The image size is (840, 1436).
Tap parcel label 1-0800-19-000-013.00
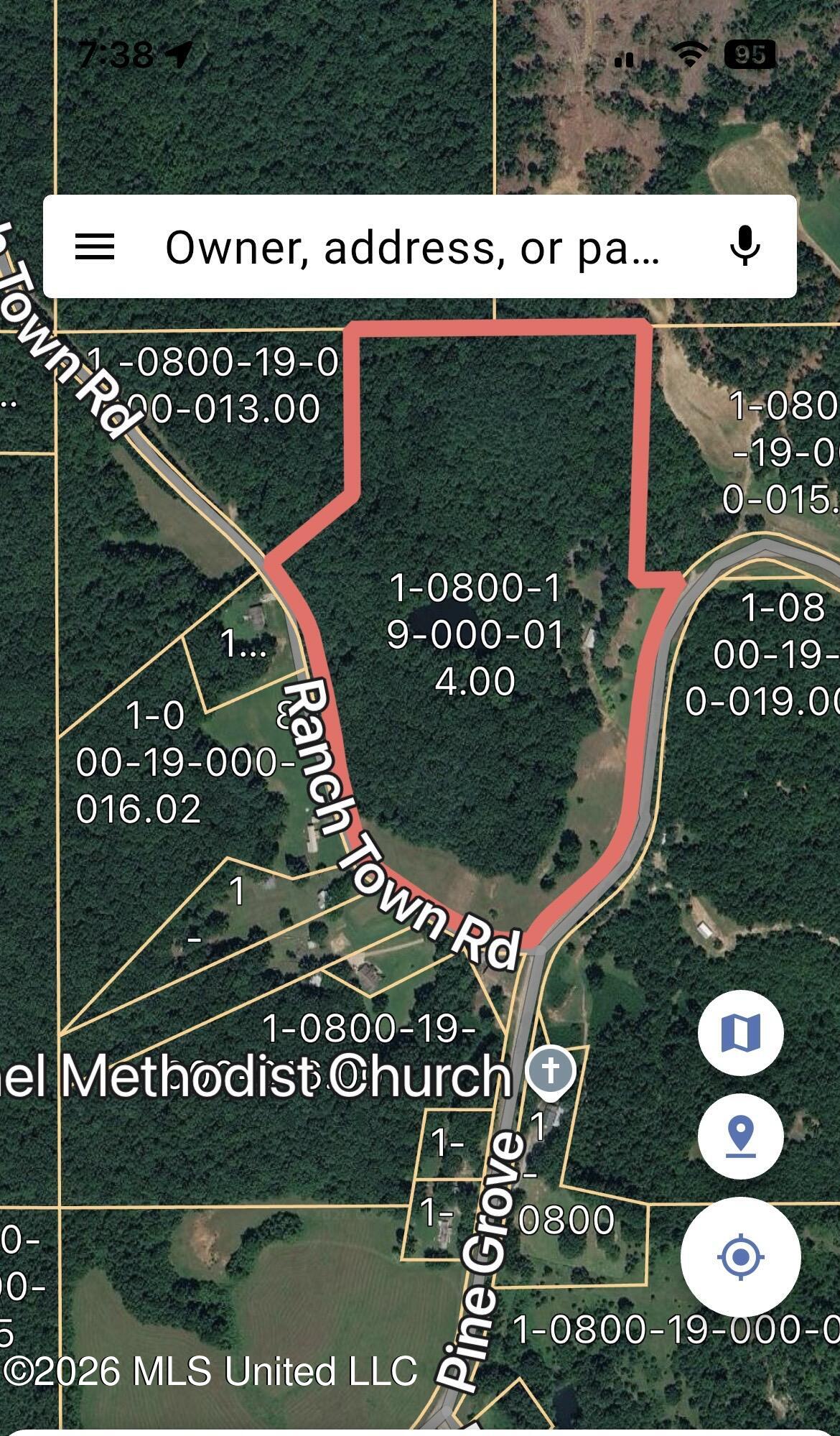pyautogui.click(x=208, y=384)
